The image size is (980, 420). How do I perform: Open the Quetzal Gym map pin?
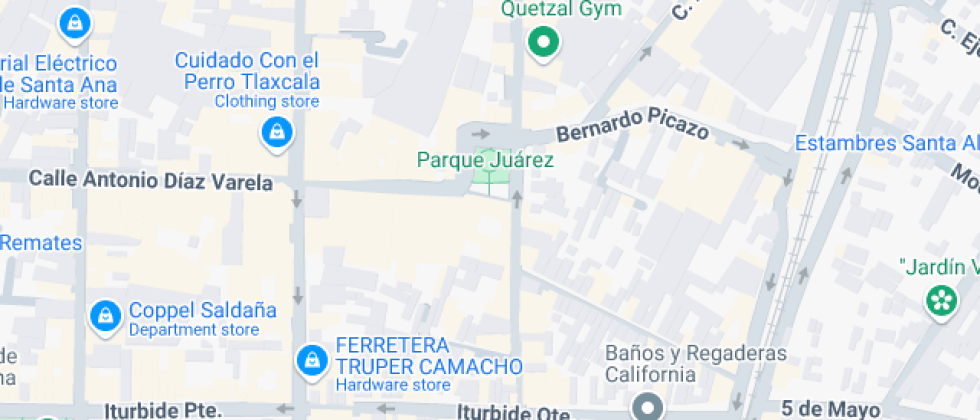(x=543, y=42)
